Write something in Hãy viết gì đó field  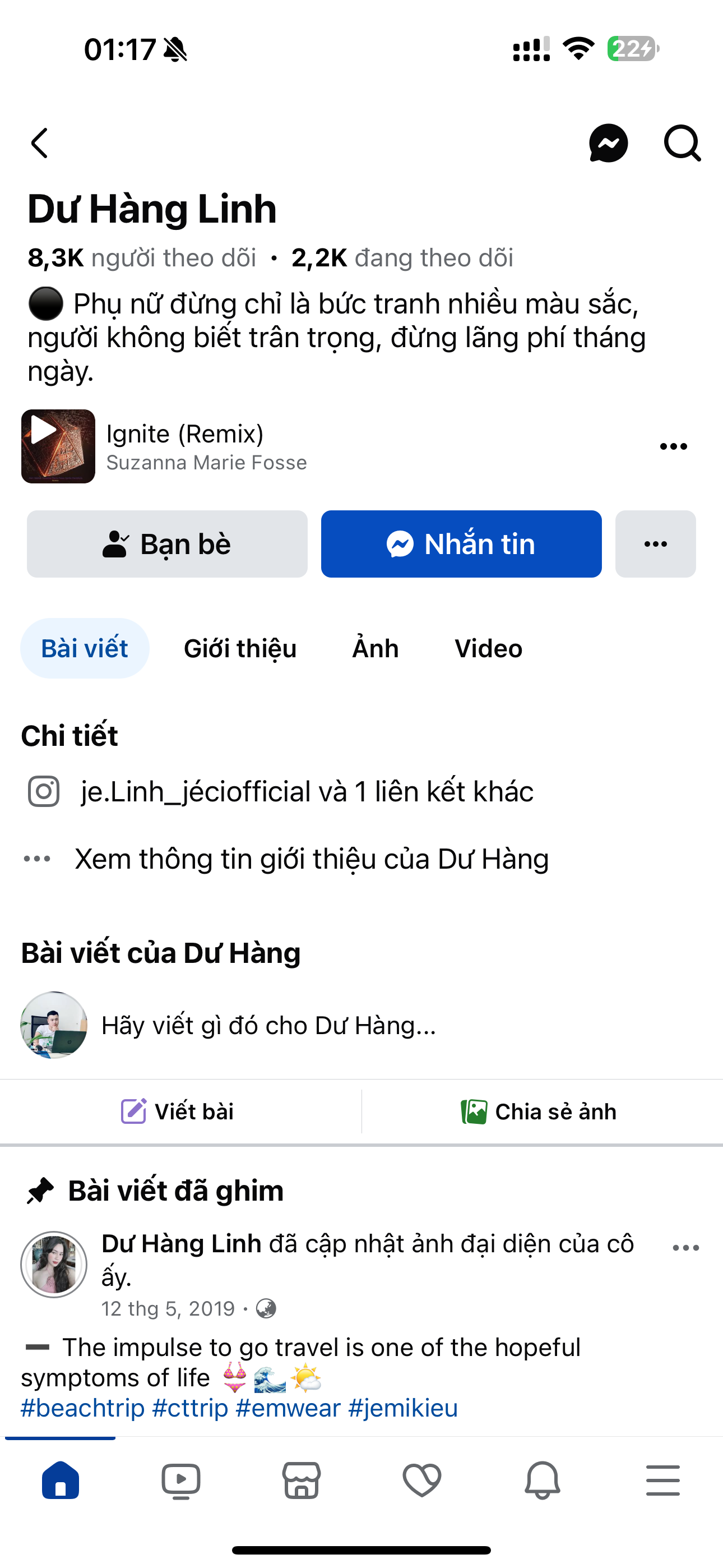[x=268, y=1026]
